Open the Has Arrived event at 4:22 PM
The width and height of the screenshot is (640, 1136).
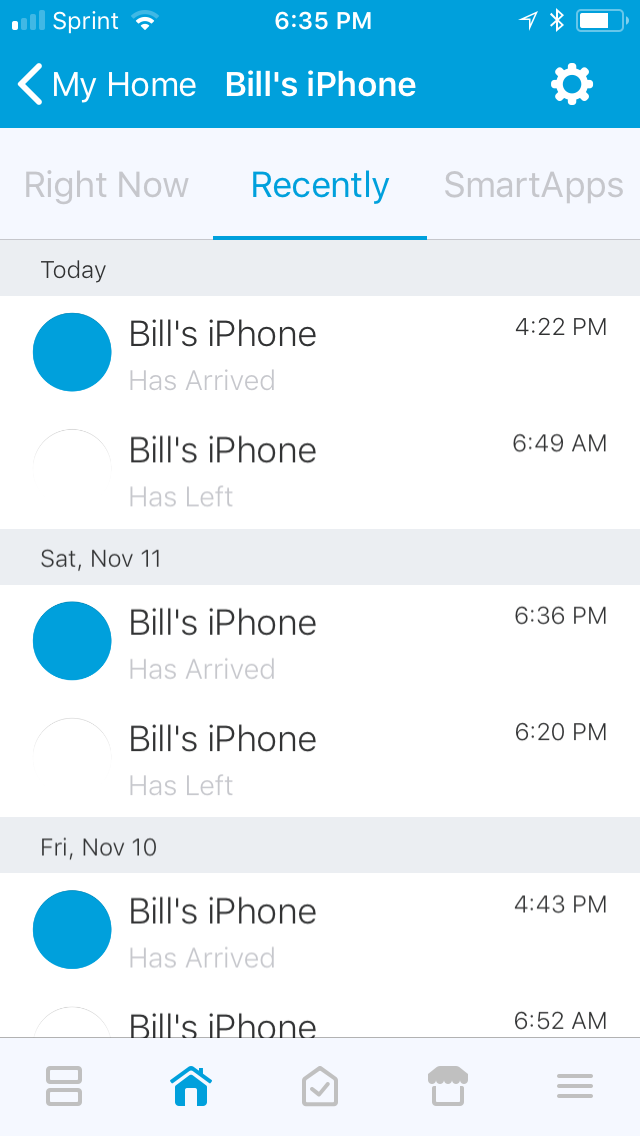pyautogui.click(x=320, y=354)
